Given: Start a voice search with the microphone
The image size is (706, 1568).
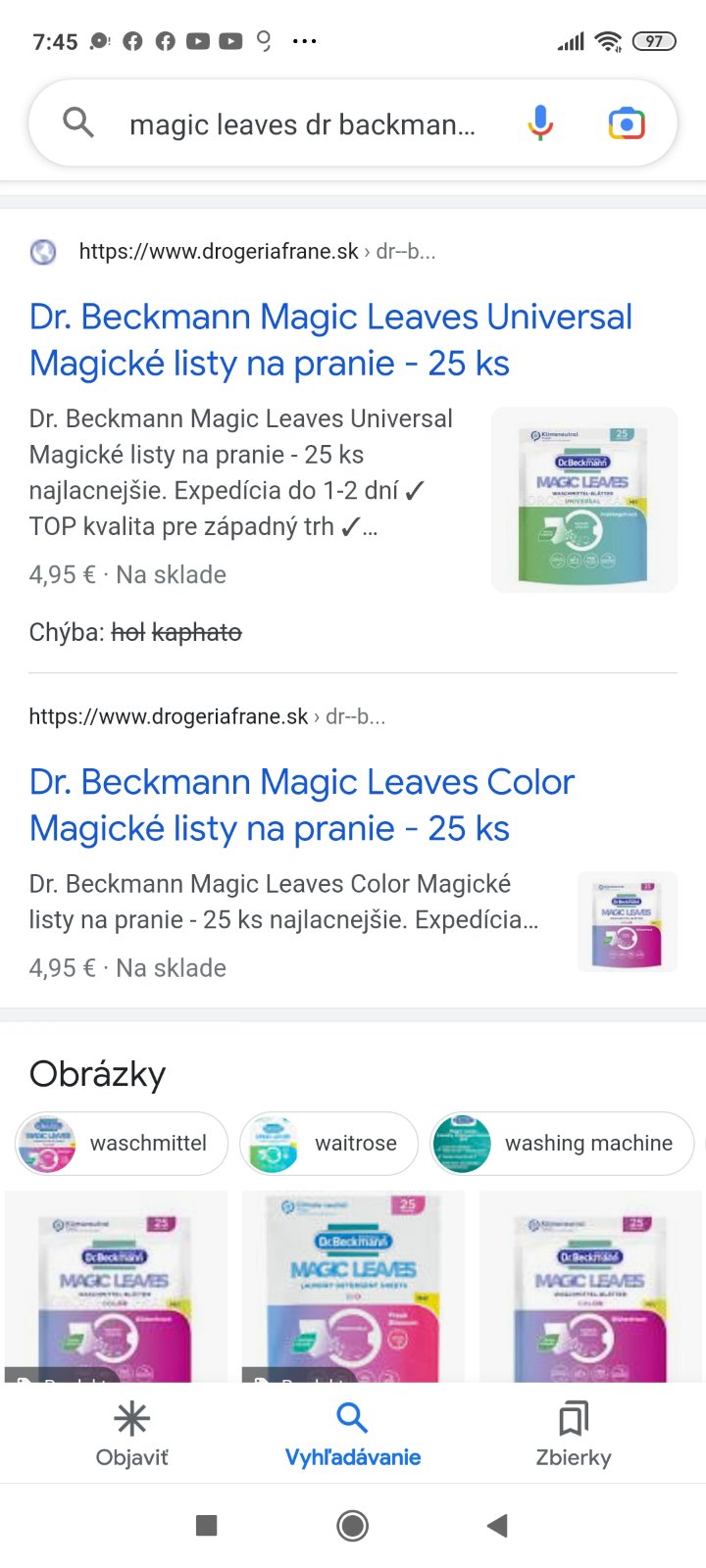Looking at the screenshot, I should coord(539,123).
